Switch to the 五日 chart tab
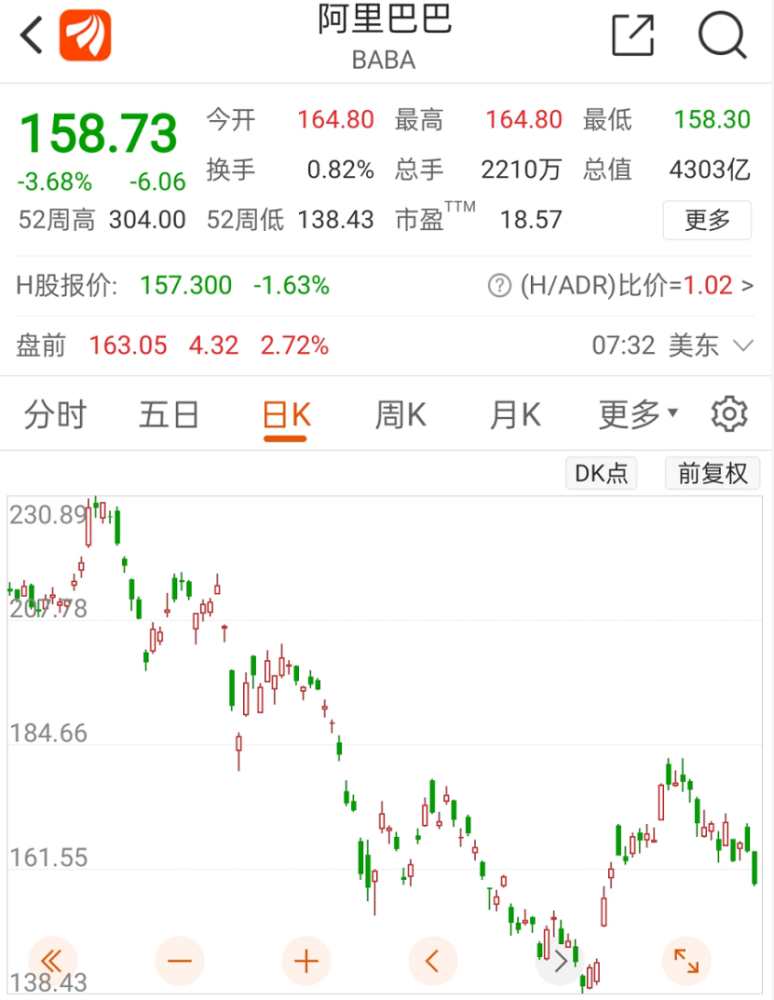 [x=169, y=414]
